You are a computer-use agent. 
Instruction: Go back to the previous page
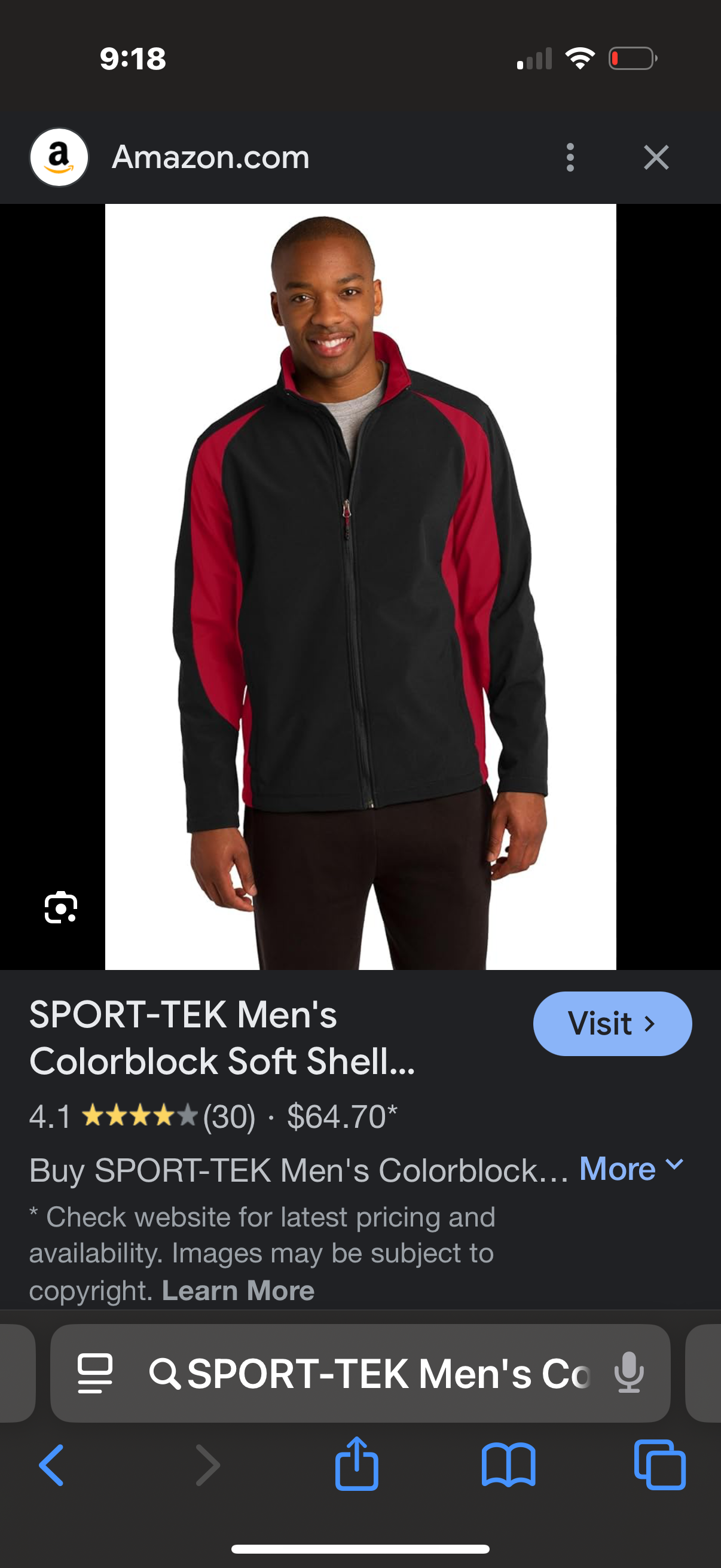tap(52, 1465)
